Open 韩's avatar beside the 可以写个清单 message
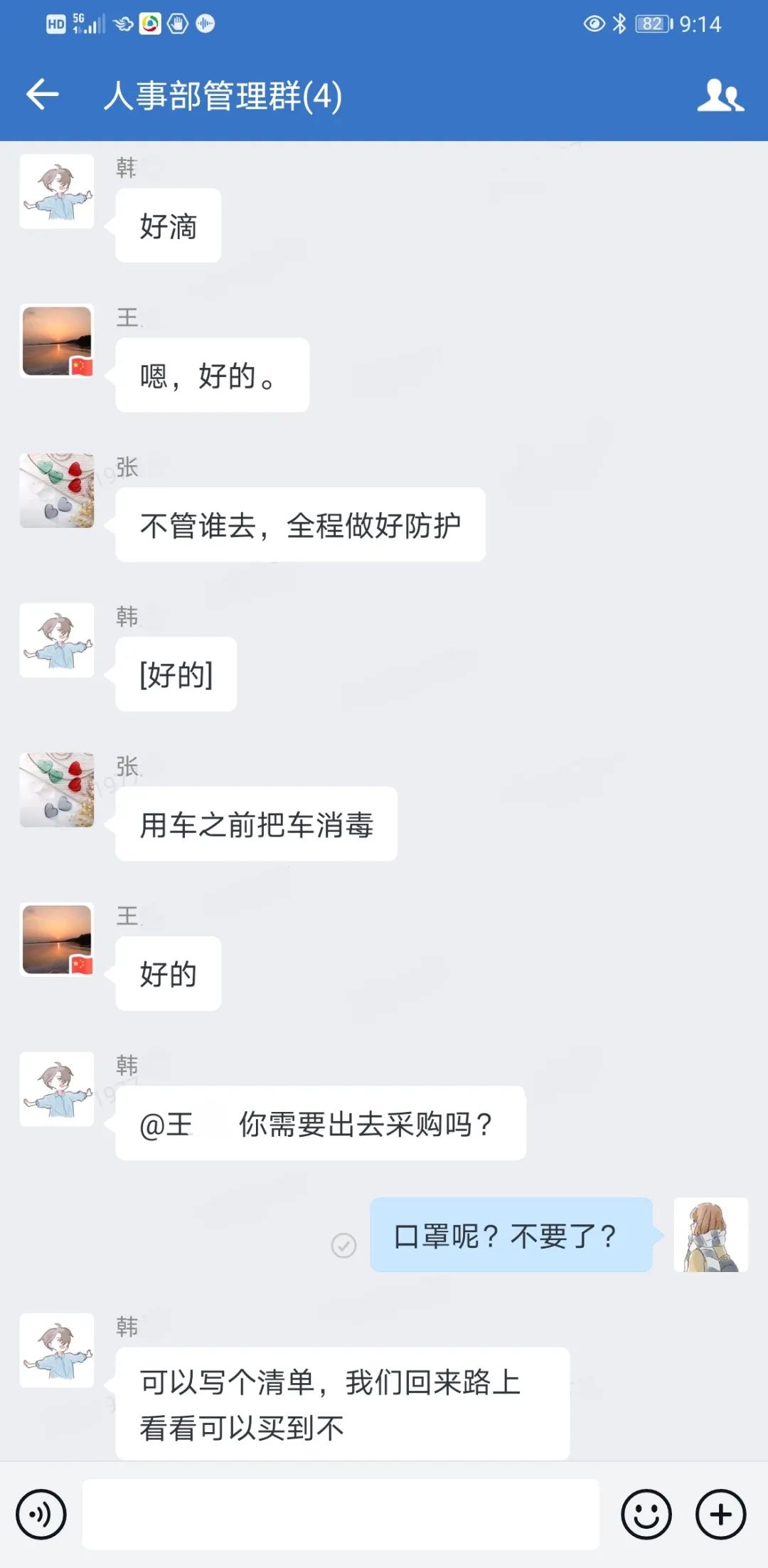Viewport: 768px width, 1568px height. pos(57,1350)
